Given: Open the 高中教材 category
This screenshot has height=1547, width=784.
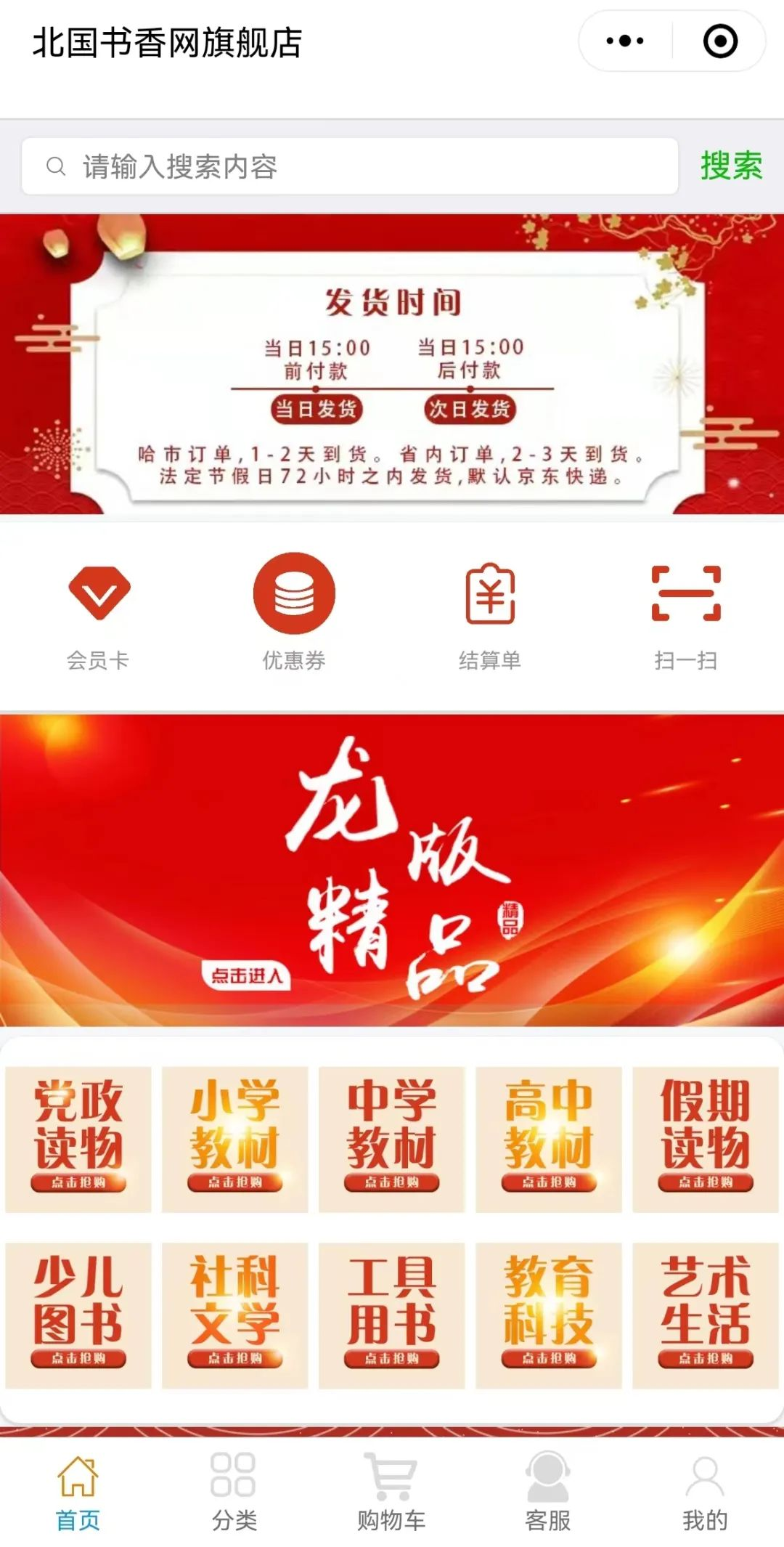Looking at the screenshot, I should [548, 1139].
